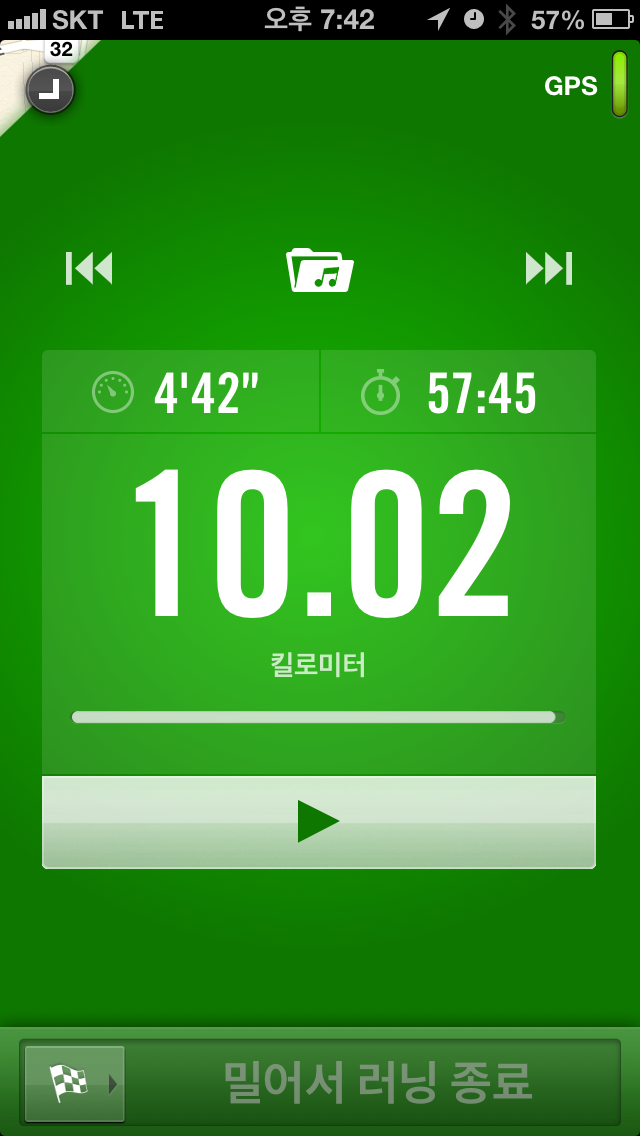This screenshot has height=1136, width=640.
Task: Tap the checkered flag end-run handle
Action: point(75,1083)
